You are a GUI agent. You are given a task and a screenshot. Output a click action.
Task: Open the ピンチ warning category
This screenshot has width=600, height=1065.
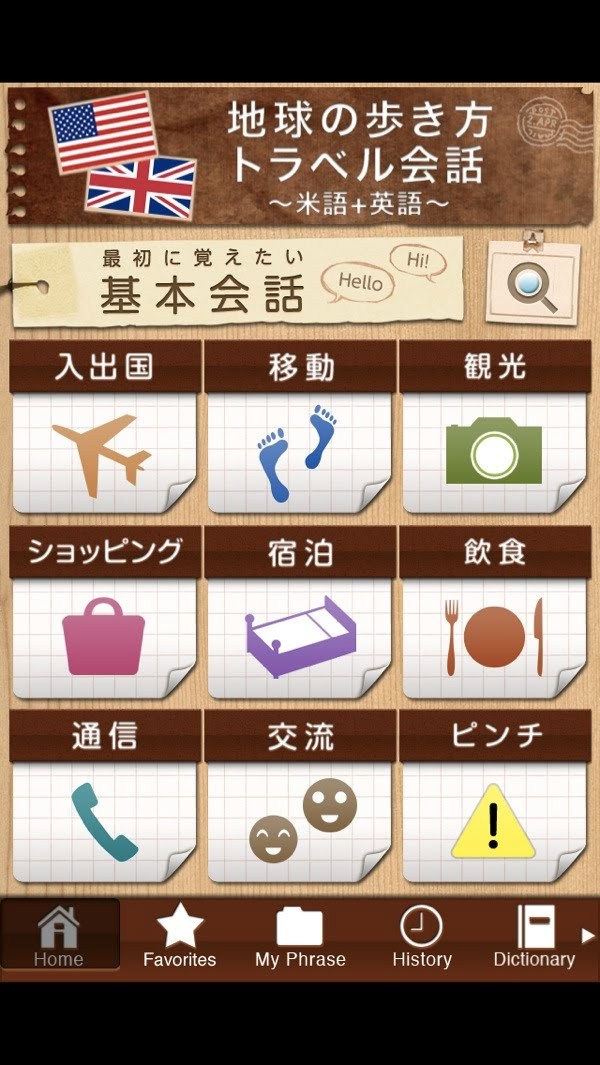tap(494, 799)
